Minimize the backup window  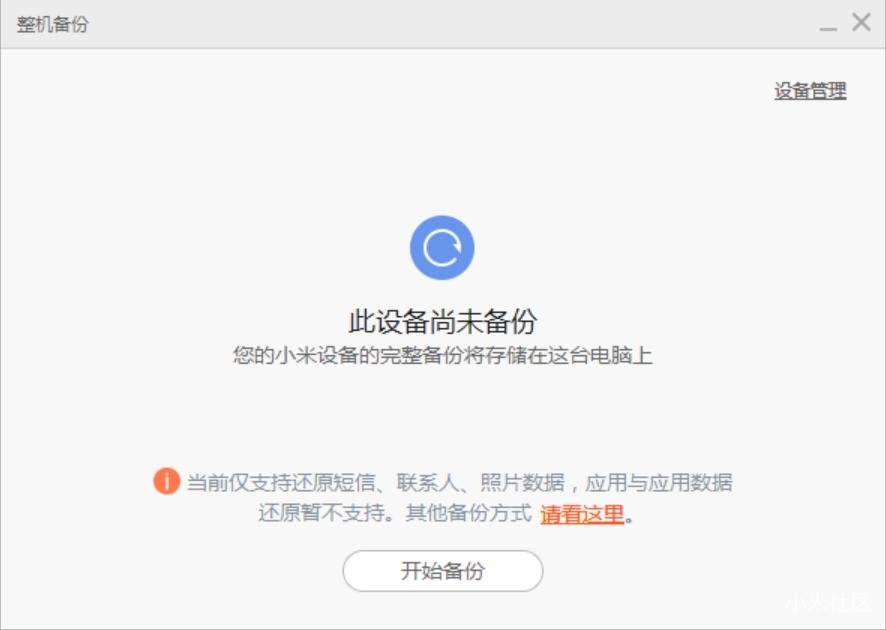point(828,25)
